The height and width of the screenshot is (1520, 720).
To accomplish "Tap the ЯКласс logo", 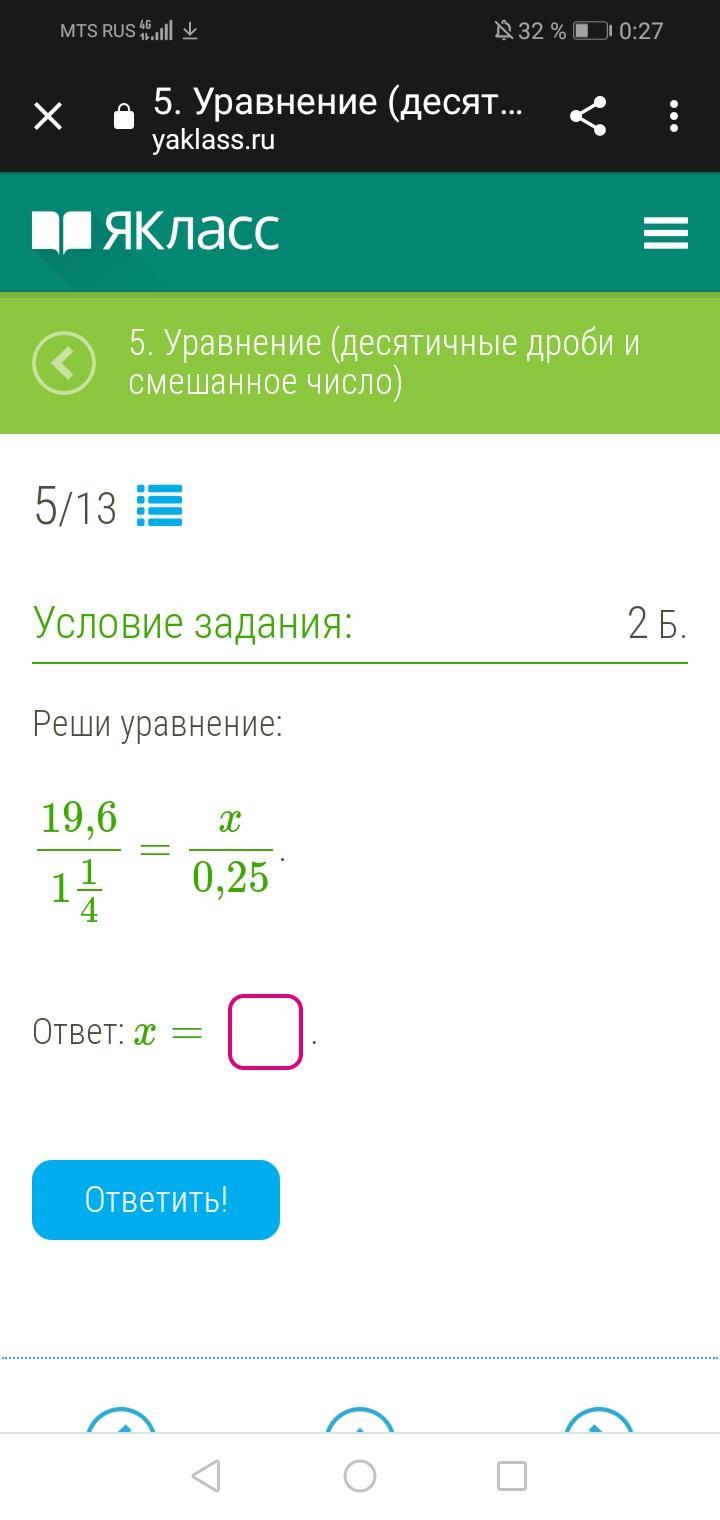I will click(x=155, y=232).
